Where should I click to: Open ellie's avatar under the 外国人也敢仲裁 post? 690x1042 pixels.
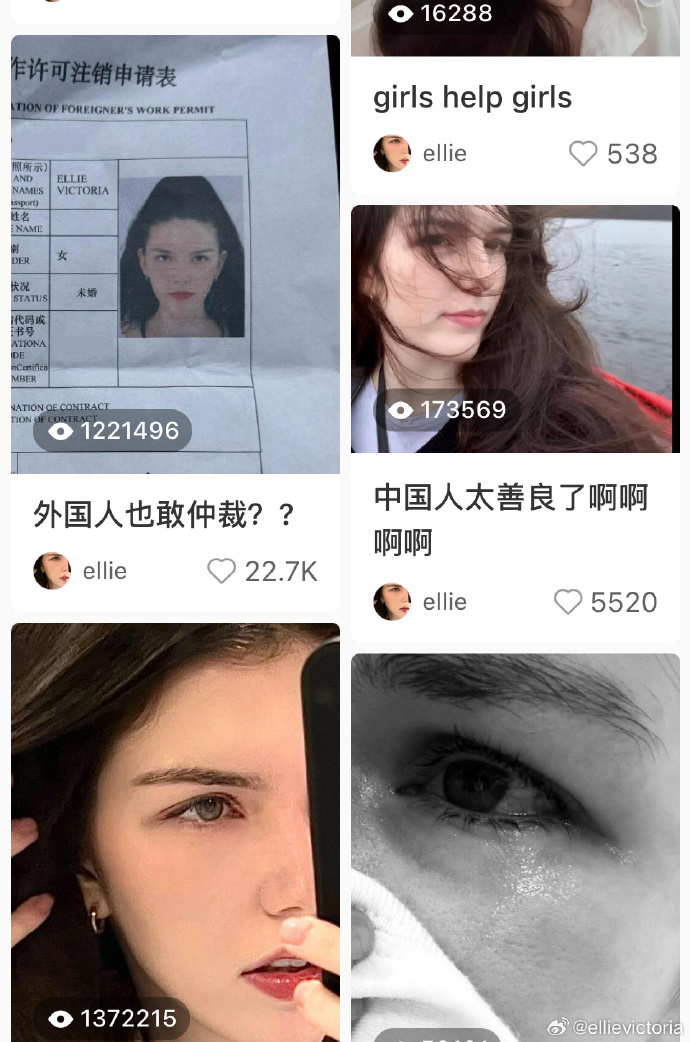52,571
